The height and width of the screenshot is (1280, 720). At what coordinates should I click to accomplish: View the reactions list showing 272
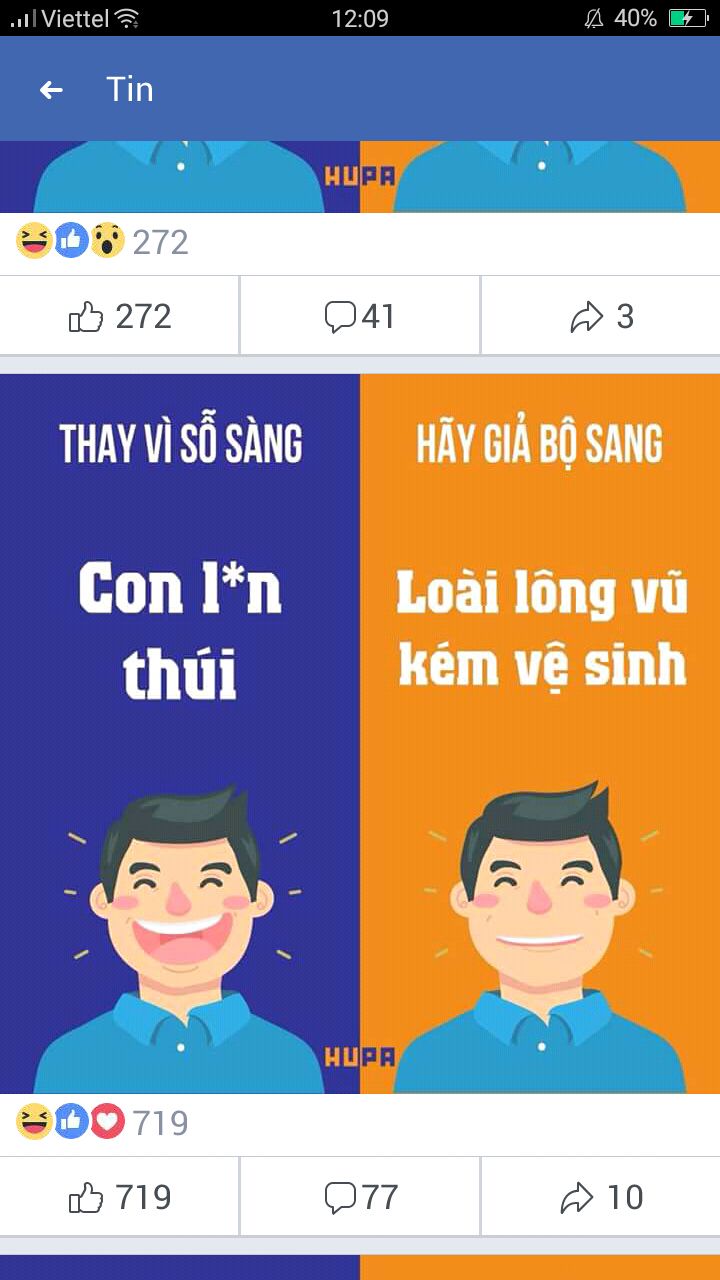tap(102, 242)
